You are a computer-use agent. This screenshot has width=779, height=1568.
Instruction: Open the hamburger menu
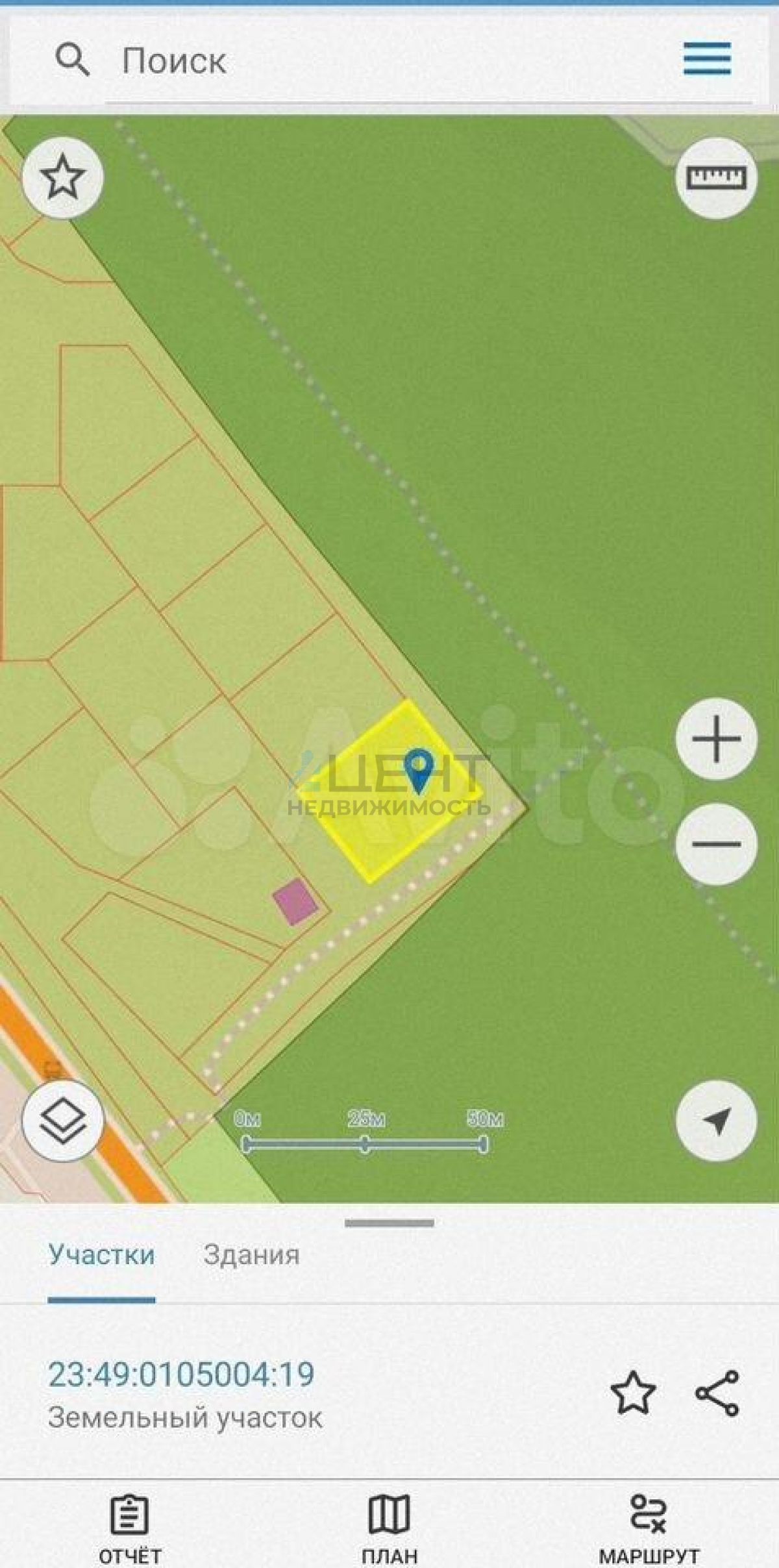(x=707, y=59)
